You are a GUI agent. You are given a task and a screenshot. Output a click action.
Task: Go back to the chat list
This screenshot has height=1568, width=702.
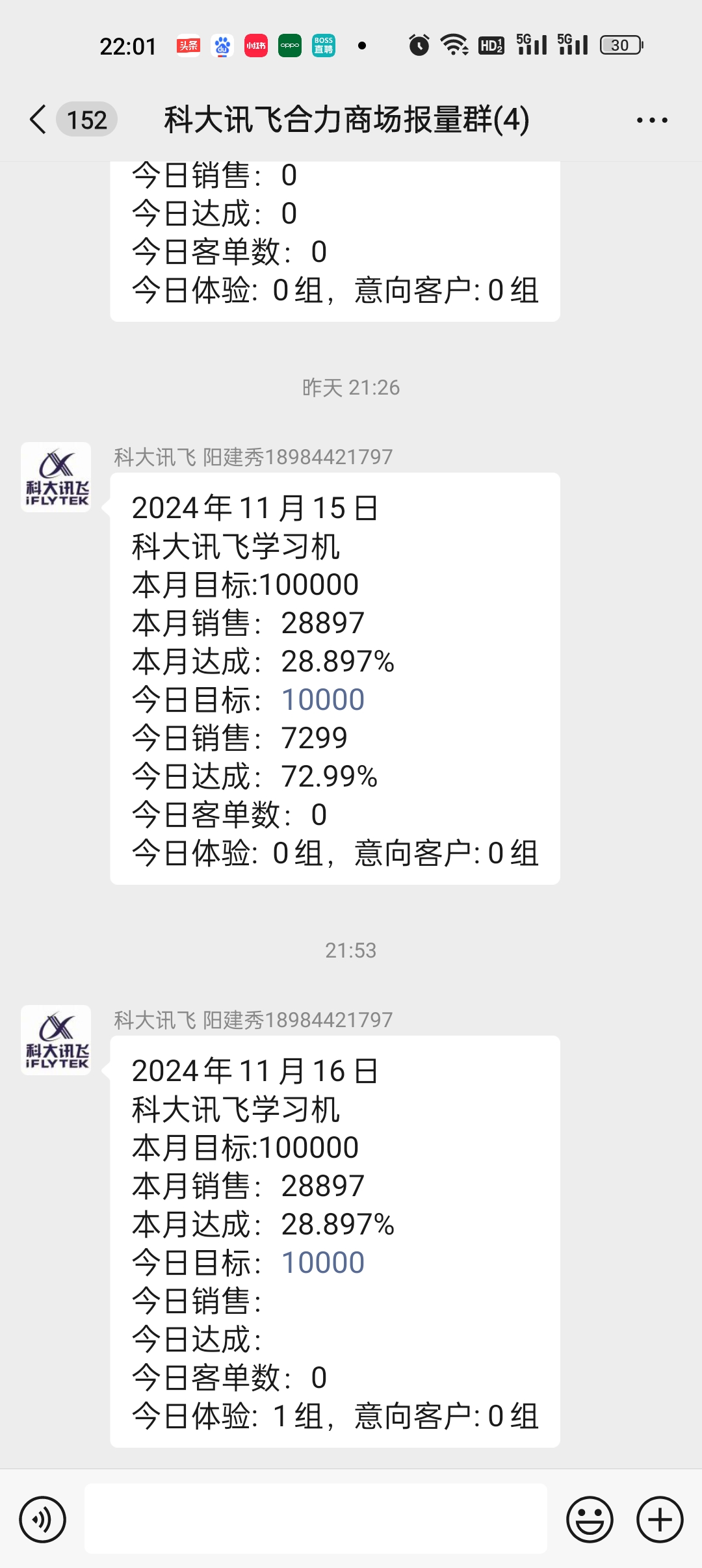click(x=39, y=120)
